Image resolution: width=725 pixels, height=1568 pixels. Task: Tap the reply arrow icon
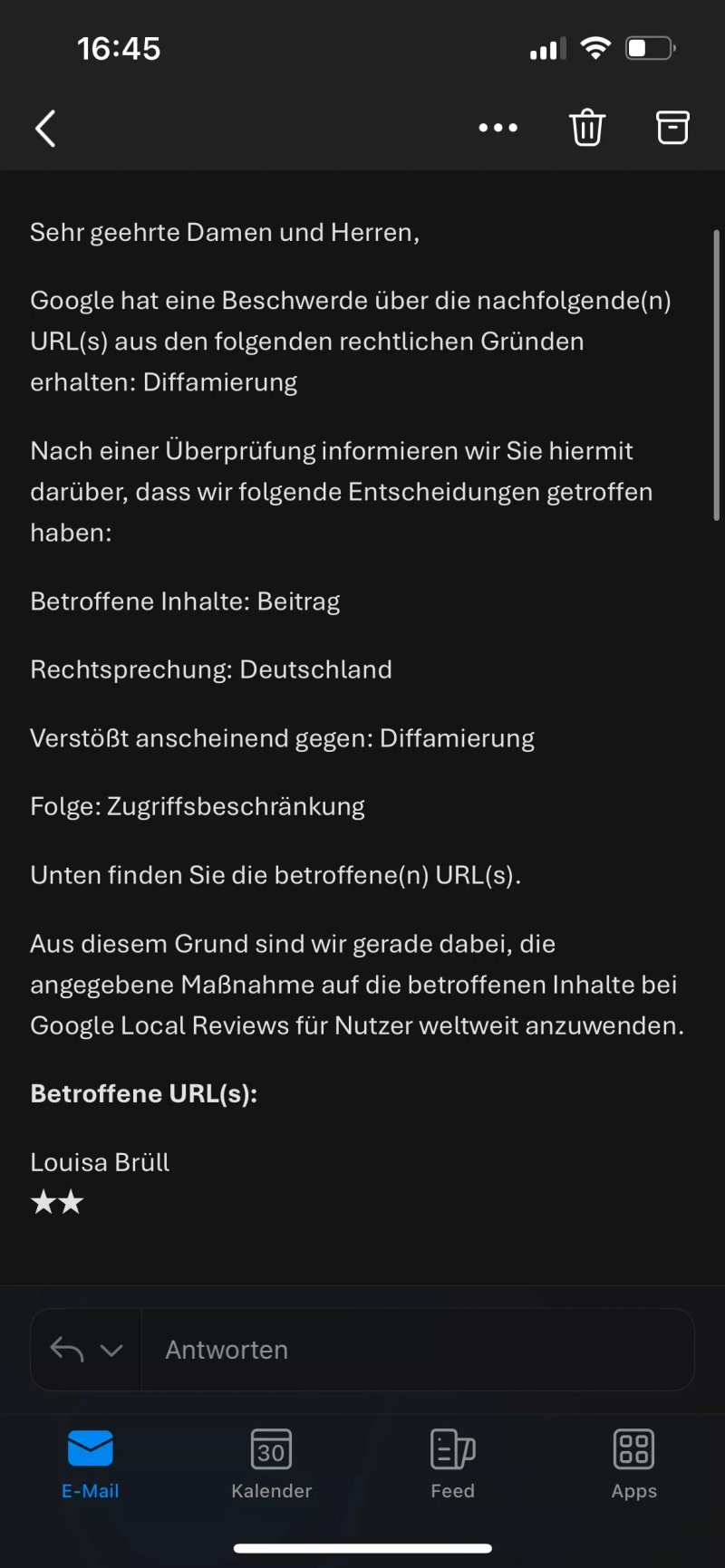pyautogui.click(x=67, y=1350)
